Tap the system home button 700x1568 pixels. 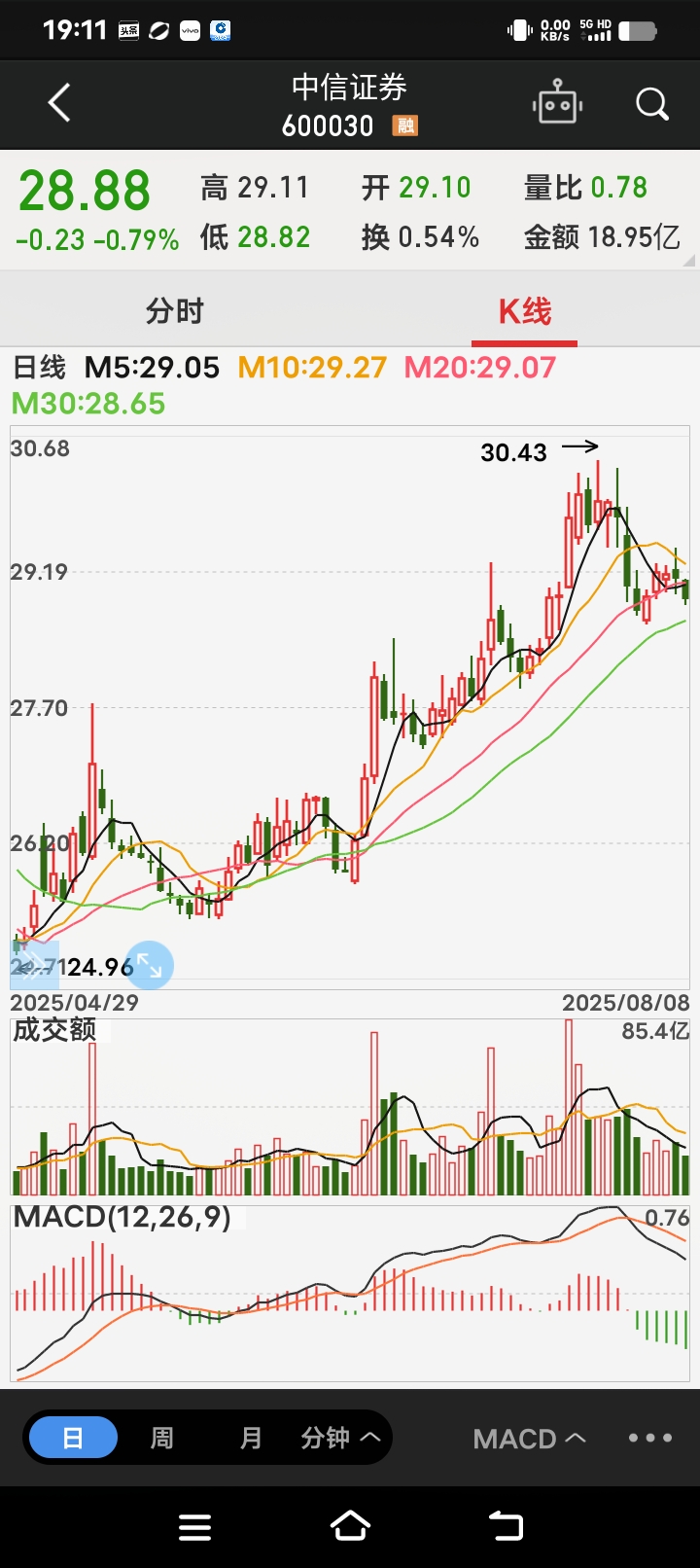(x=350, y=1526)
